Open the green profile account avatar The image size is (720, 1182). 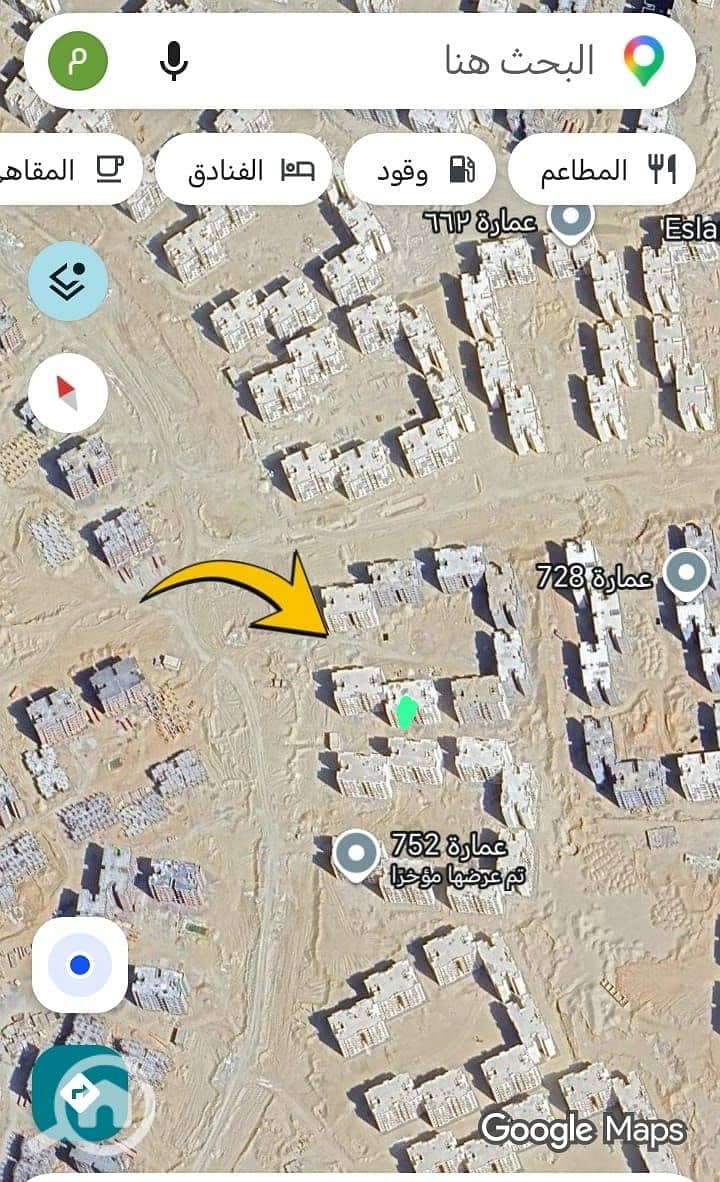click(78, 61)
